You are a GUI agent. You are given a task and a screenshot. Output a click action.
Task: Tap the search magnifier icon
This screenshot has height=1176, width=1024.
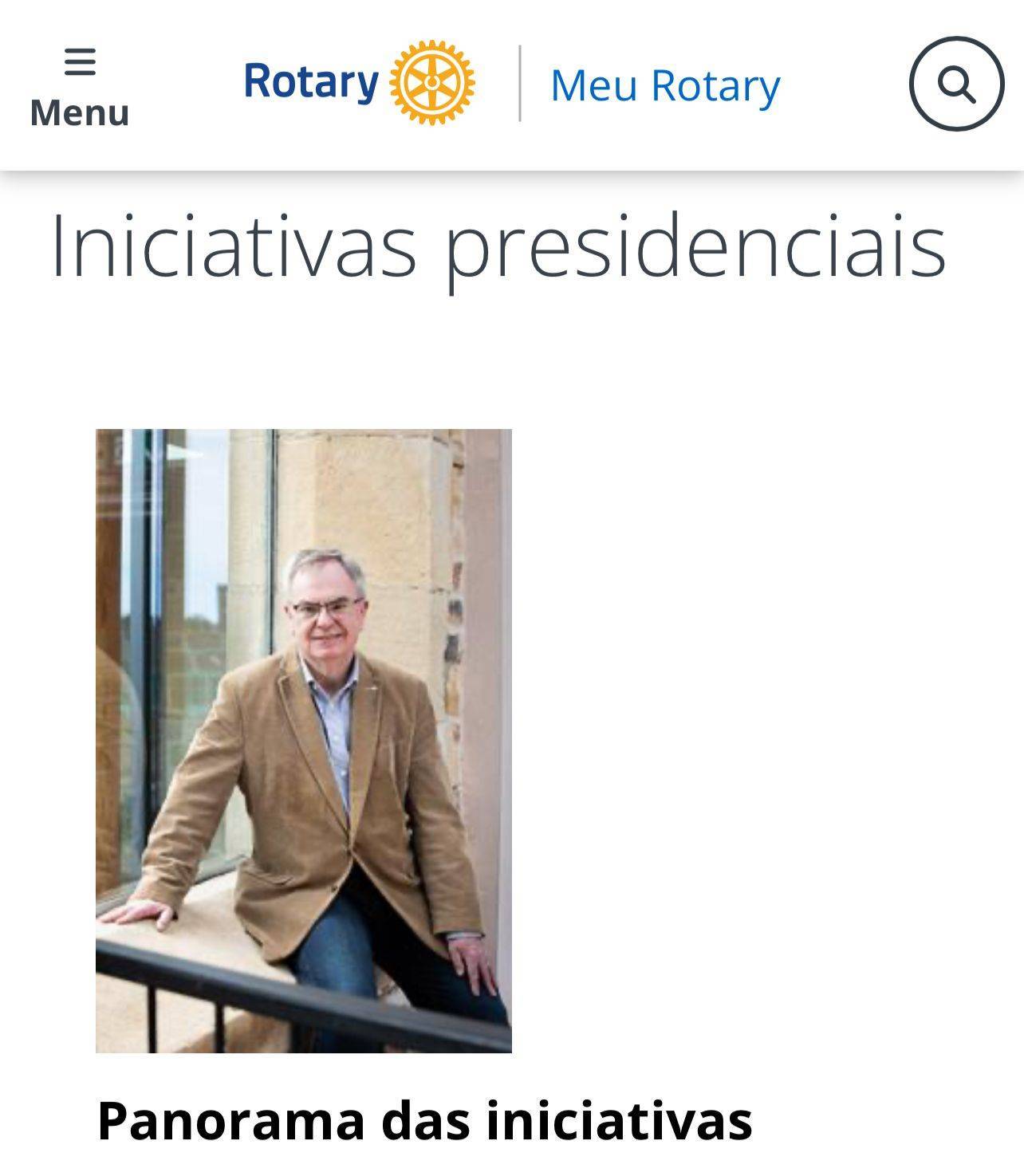(x=955, y=84)
